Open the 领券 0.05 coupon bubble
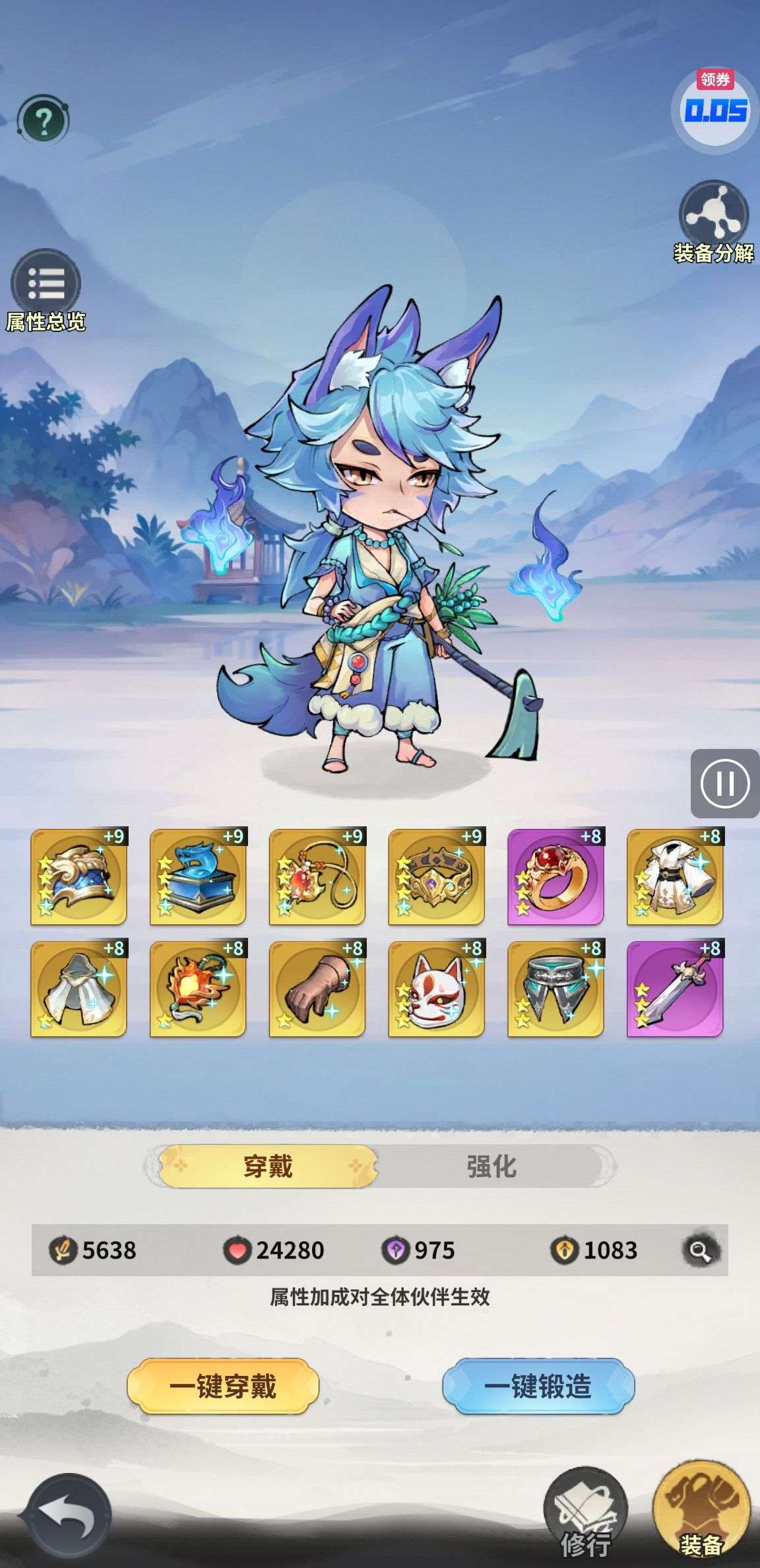 click(x=715, y=110)
